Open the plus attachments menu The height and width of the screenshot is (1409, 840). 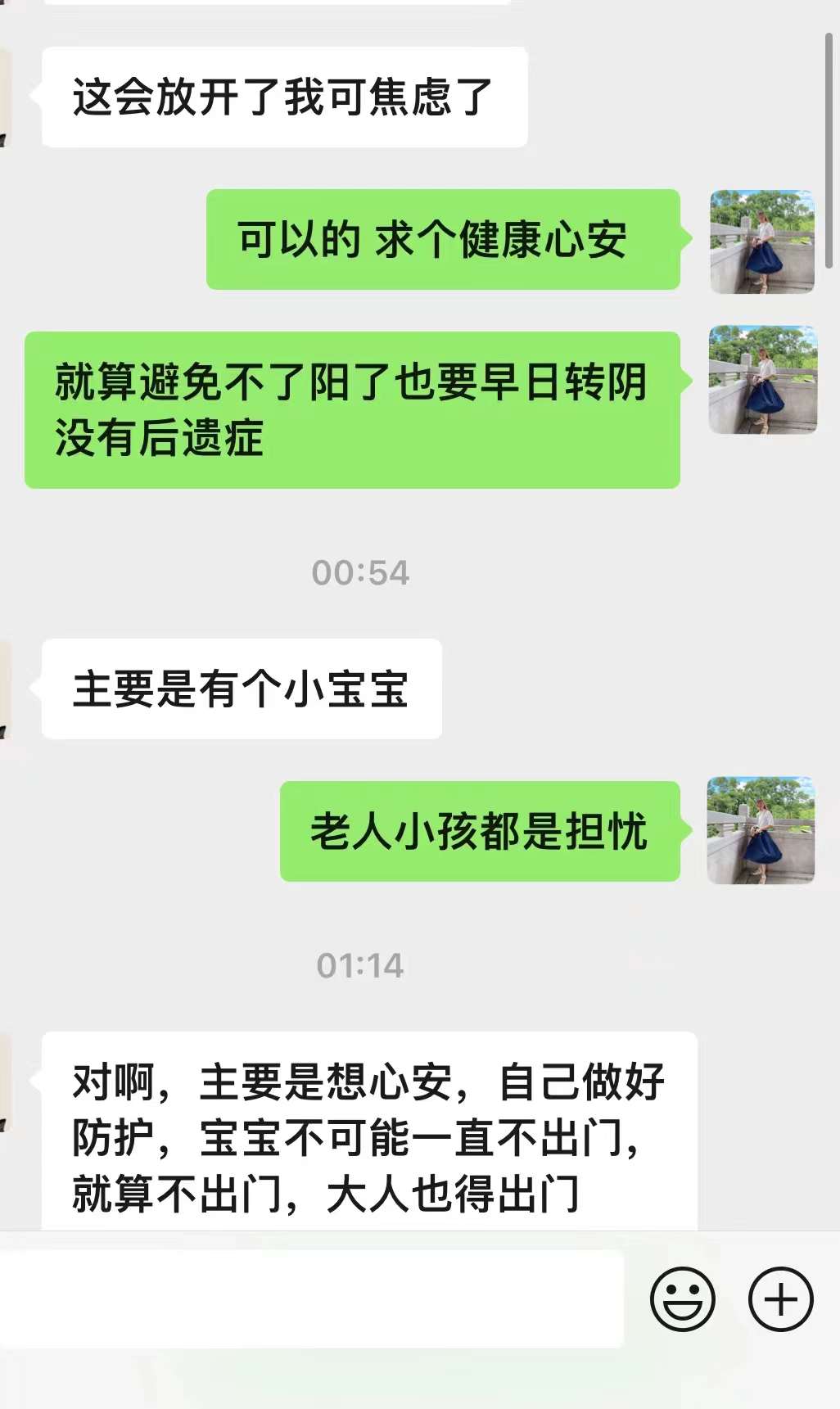(x=780, y=1299)
